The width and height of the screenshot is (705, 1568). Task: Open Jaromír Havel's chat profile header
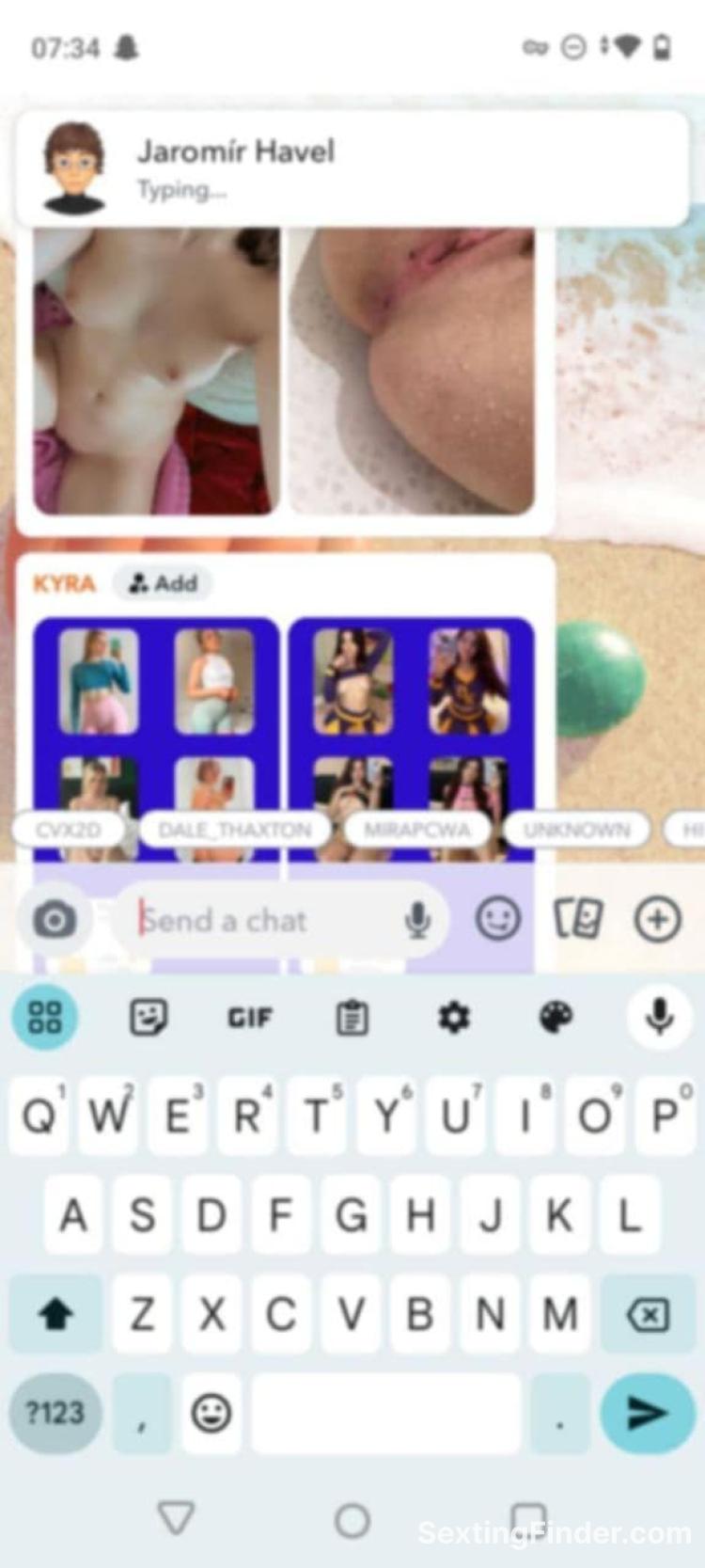(x=235, y=167)
